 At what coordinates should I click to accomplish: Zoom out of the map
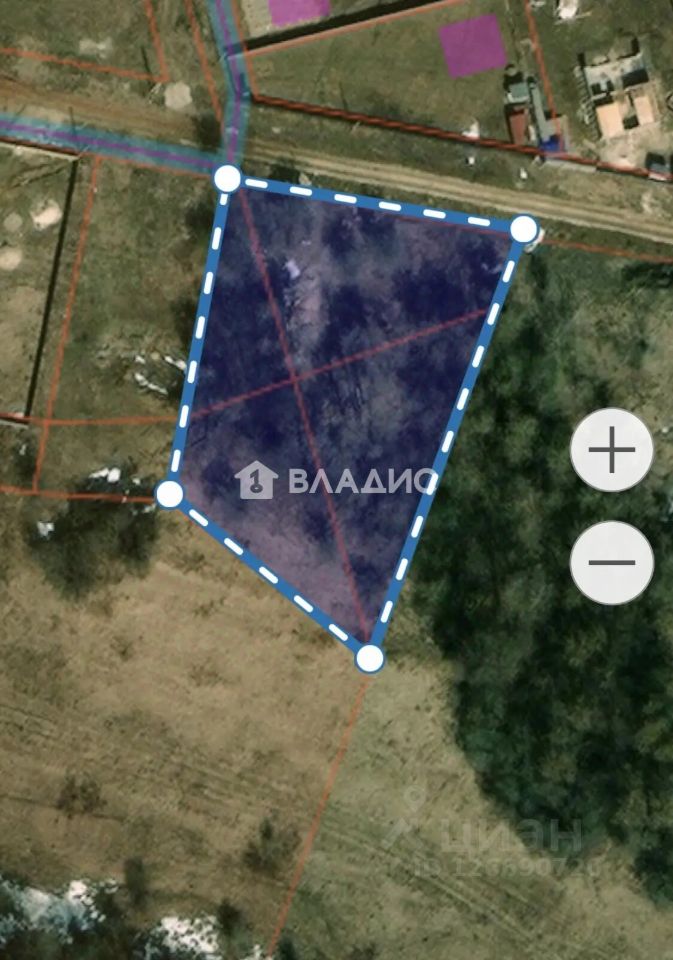click(612, 563)
